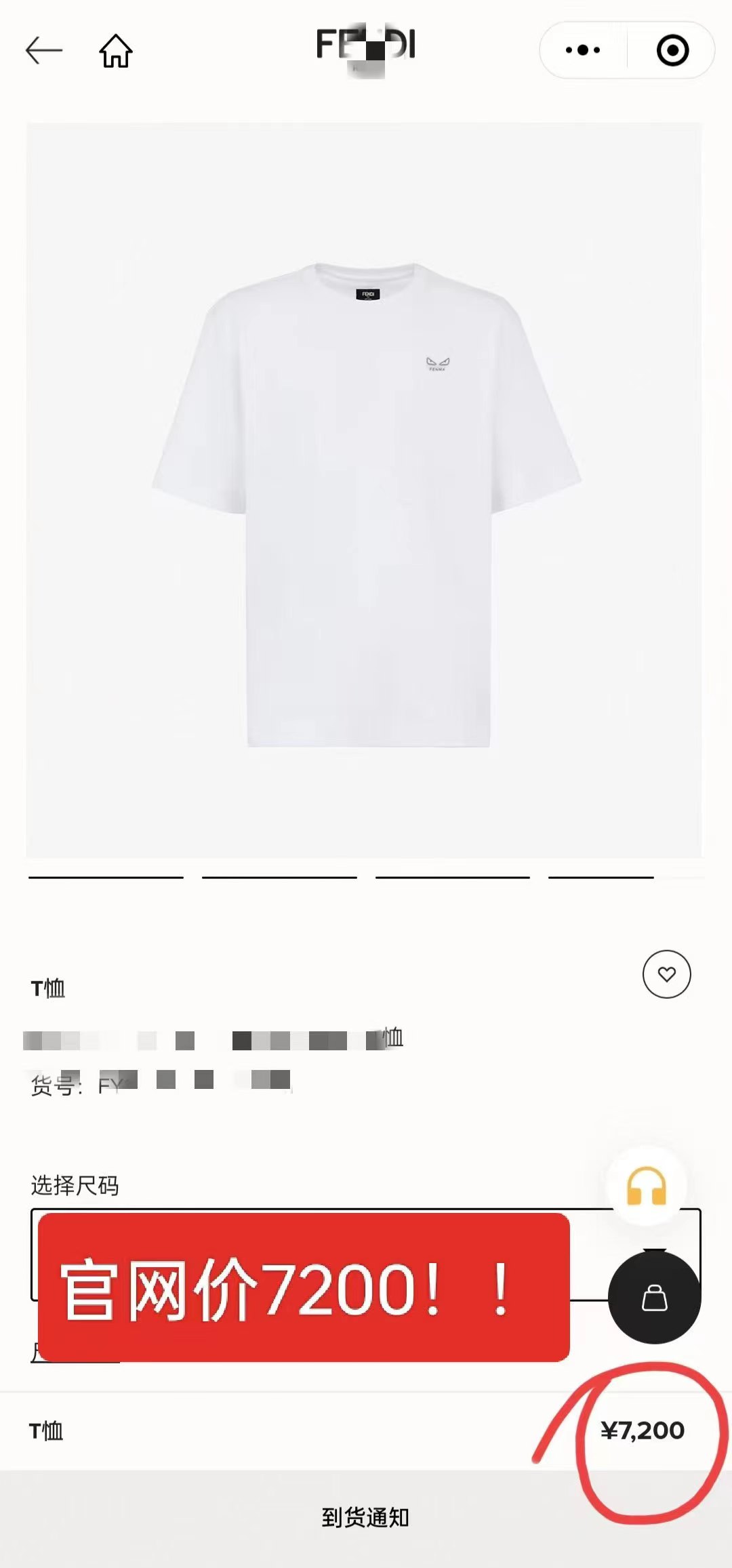Go back using the arrow icon
The height and width of the screenshot is (1568, 732).
[x=44, y=51]
